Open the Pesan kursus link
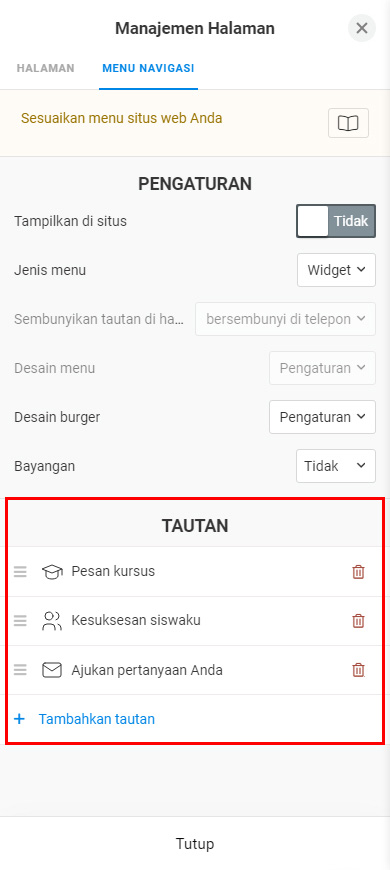 point(113,571)
